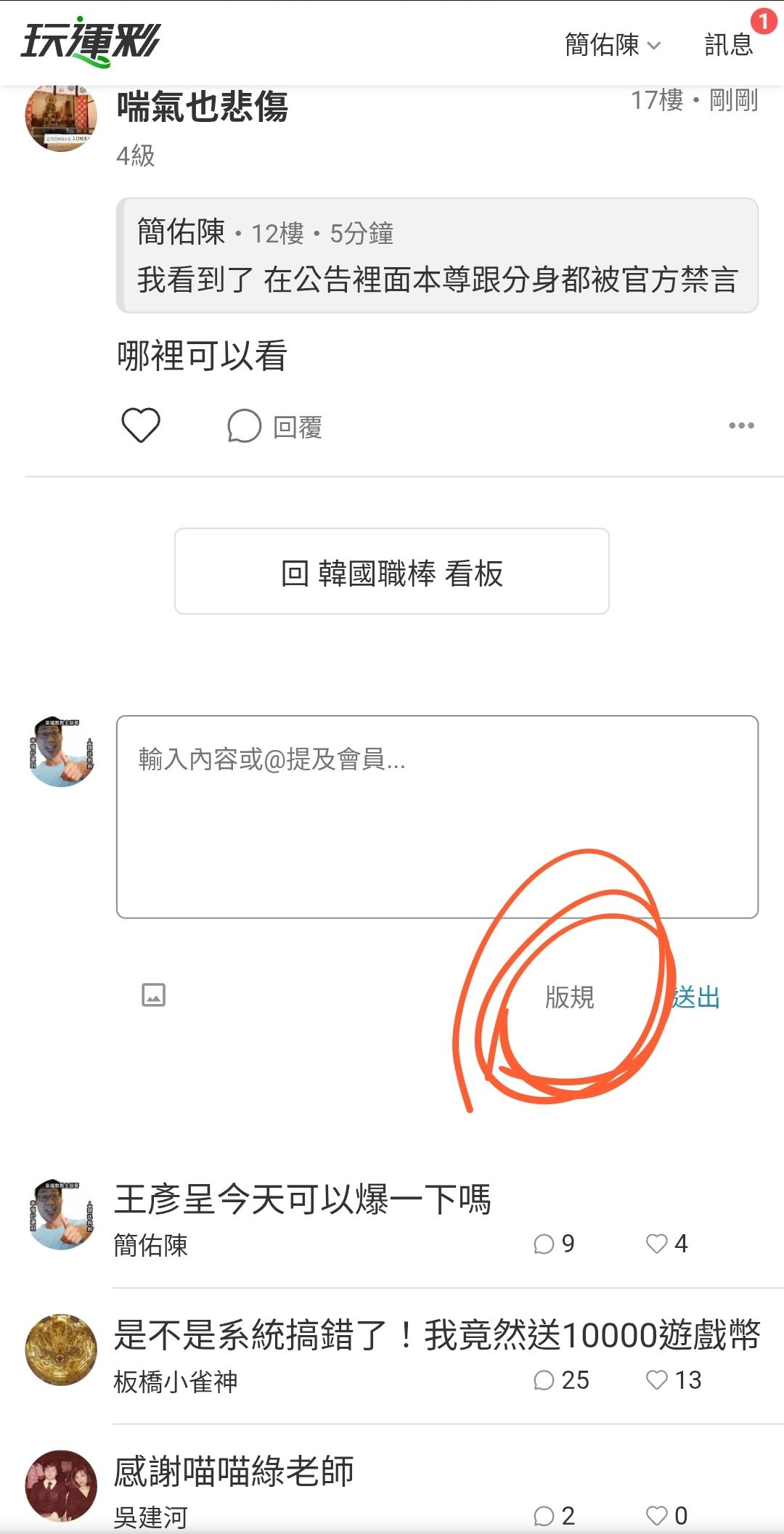This screenshot has height=1534, width=784.
Task: Open post 是不是系統搞錯了
Action: click(437, 1335)
